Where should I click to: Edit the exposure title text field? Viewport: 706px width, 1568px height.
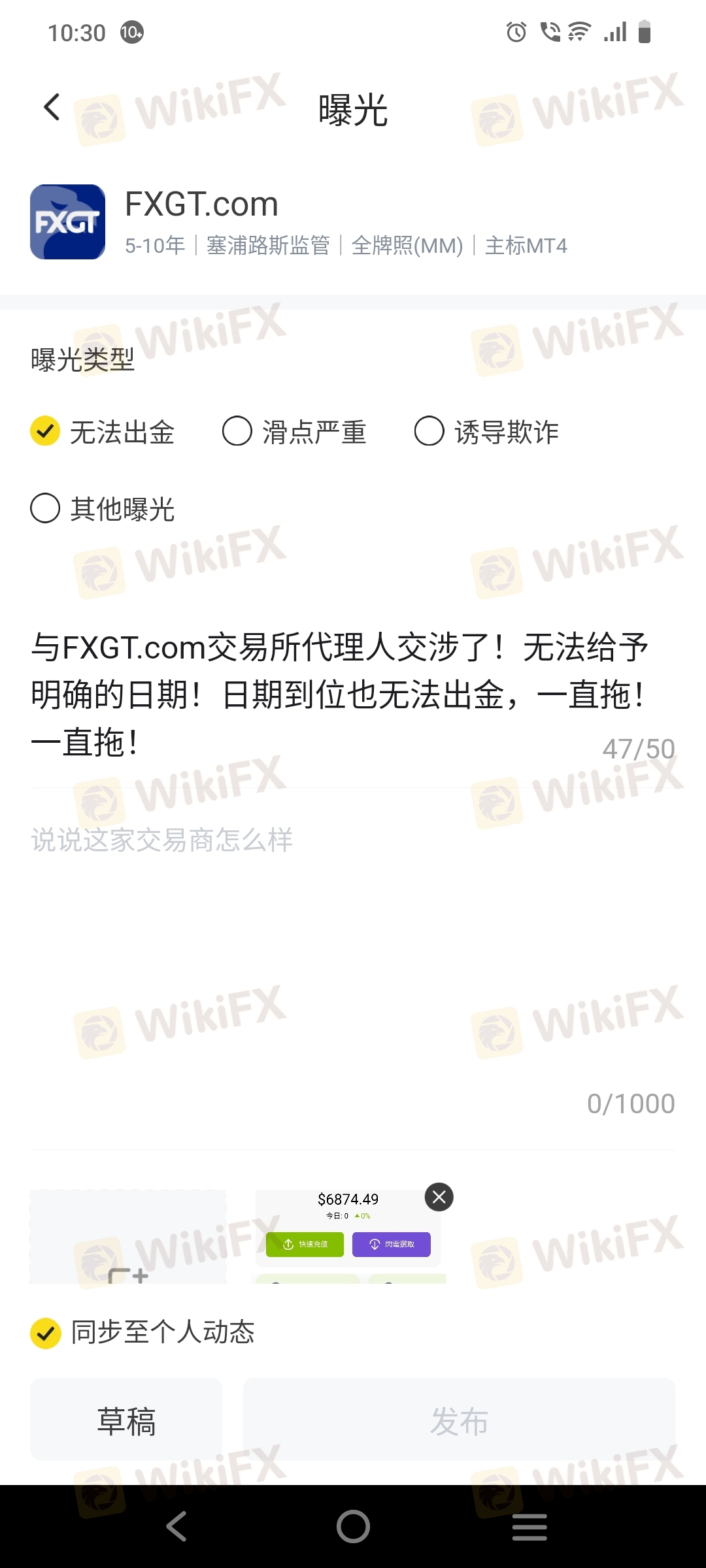(340, 694)
